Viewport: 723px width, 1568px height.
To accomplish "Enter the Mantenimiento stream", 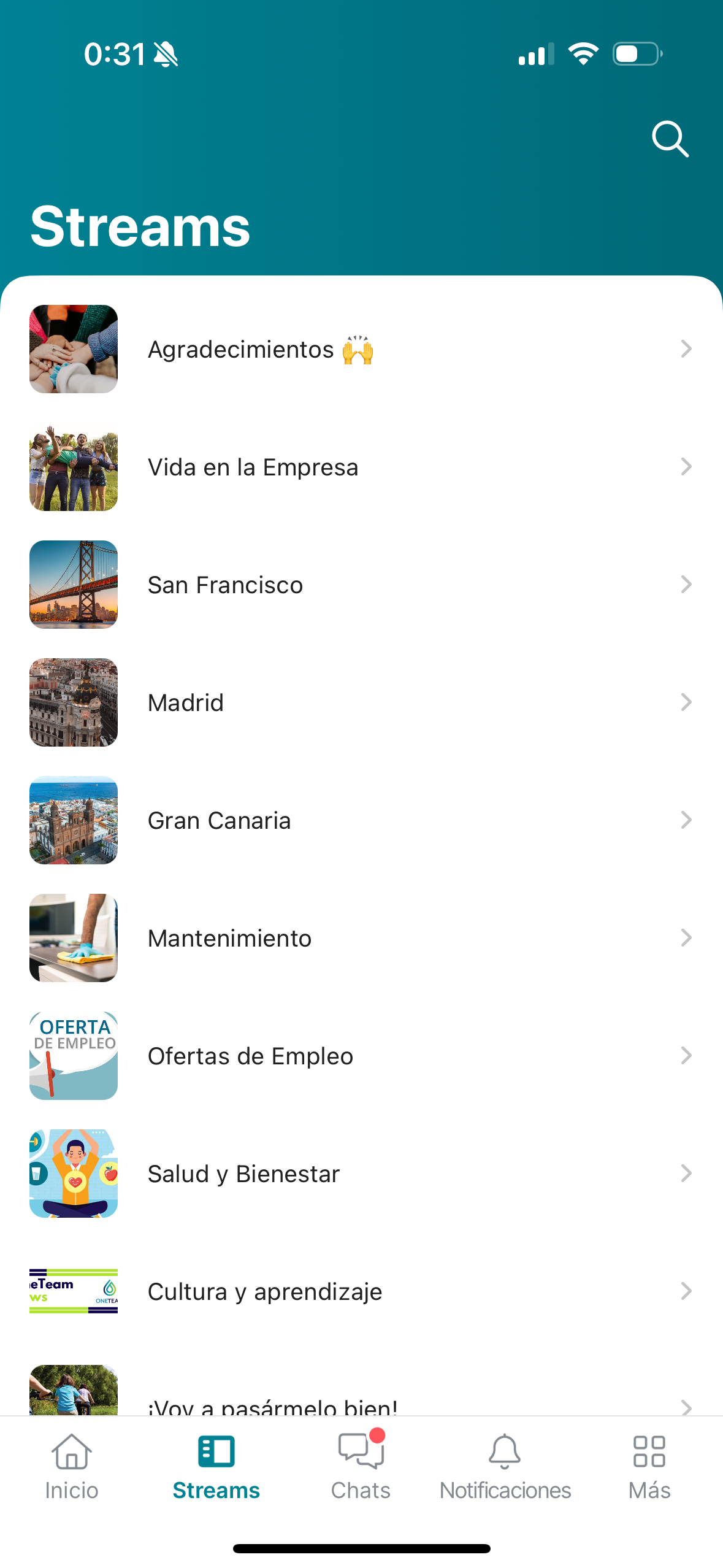I will pos(361,938).
